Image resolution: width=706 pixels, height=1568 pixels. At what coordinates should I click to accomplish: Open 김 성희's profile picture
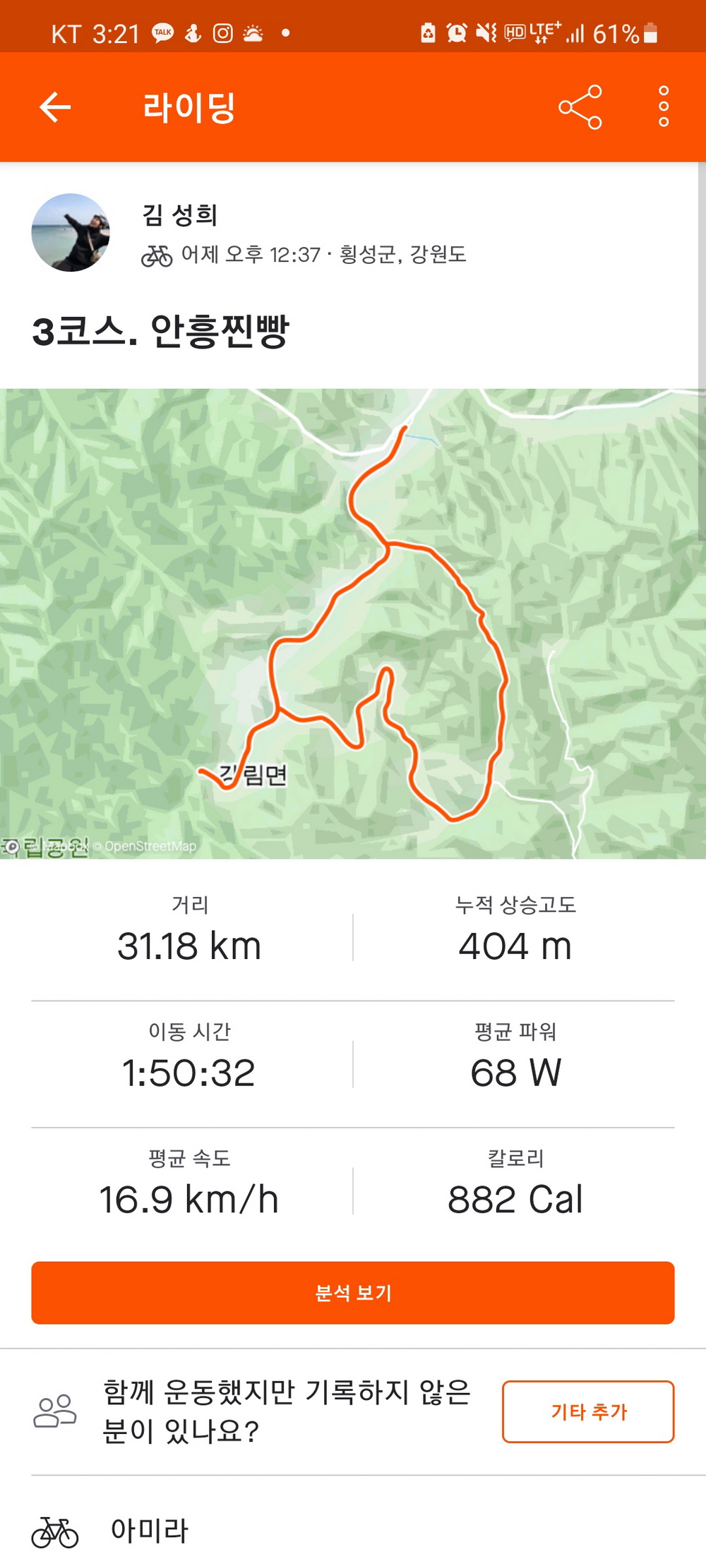(71, 233)
